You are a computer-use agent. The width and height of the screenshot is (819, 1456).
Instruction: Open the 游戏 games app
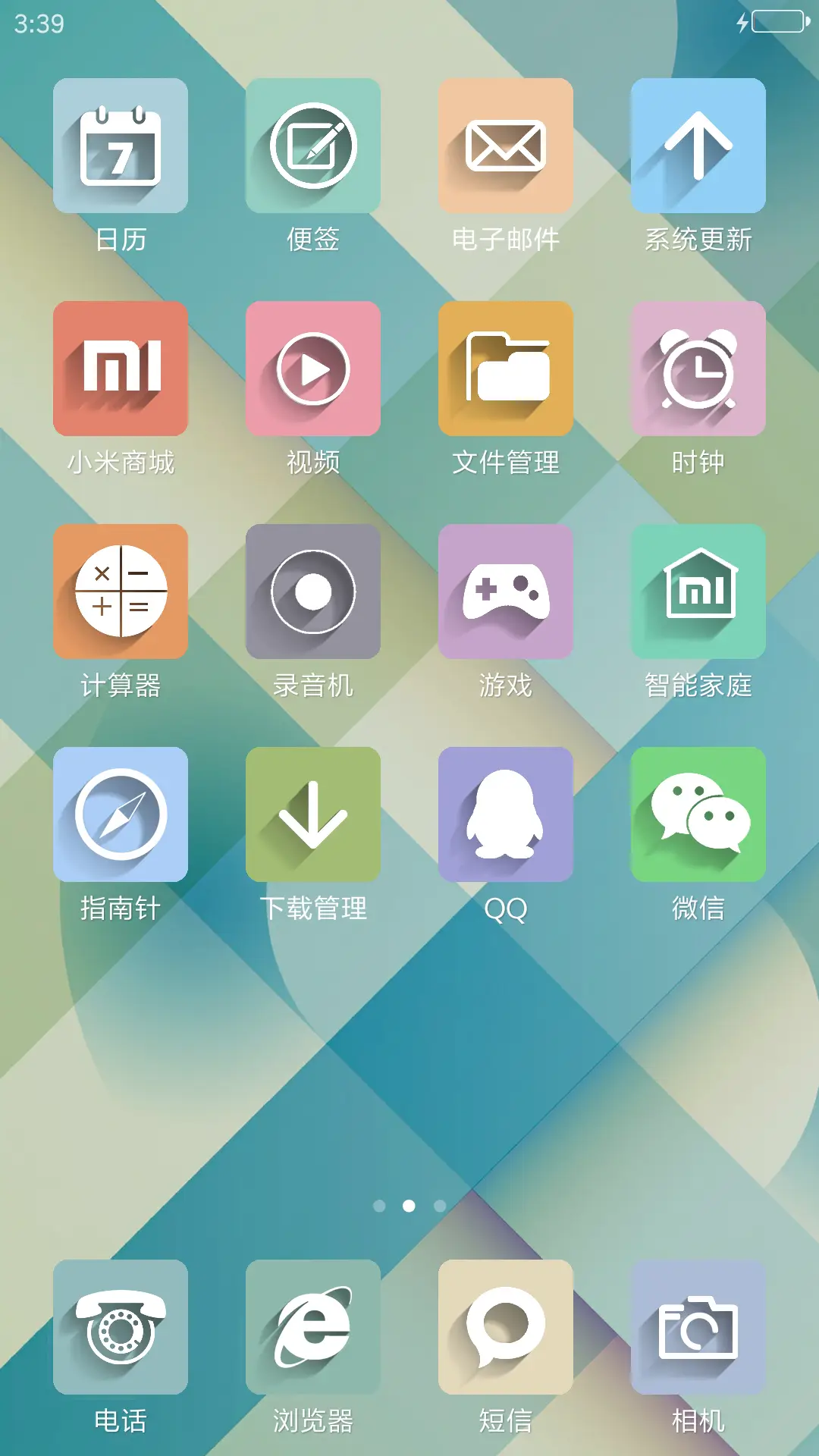point(505,591)
